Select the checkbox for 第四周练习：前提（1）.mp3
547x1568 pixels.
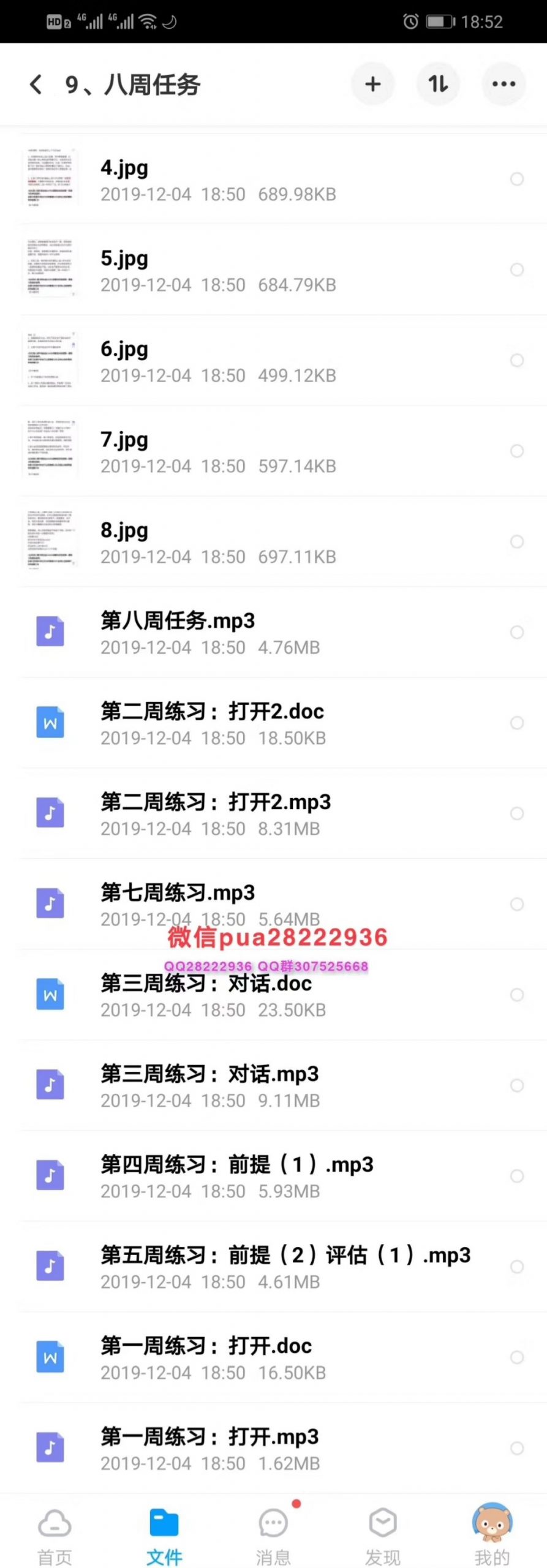pos(517,1176)
